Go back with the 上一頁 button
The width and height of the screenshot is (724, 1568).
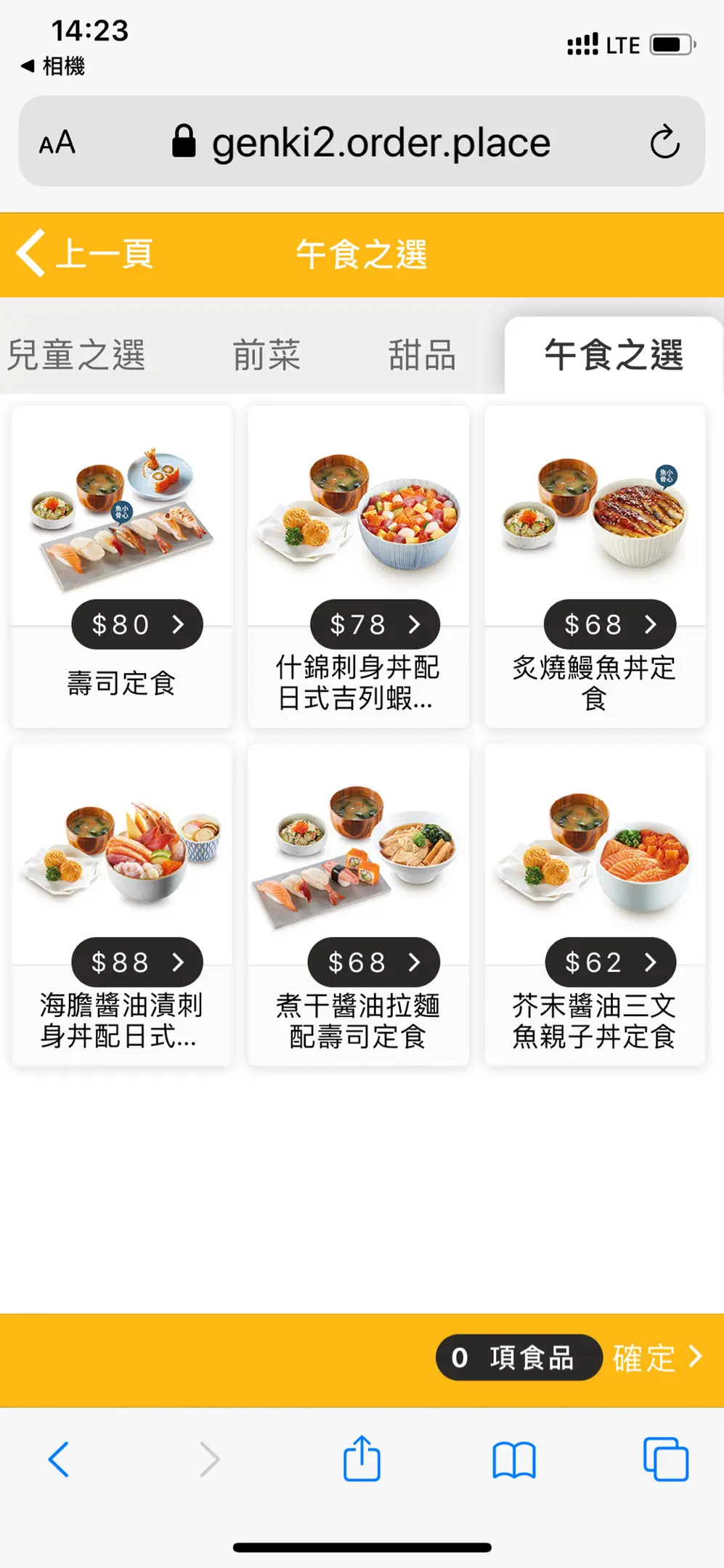coord(85,254)
